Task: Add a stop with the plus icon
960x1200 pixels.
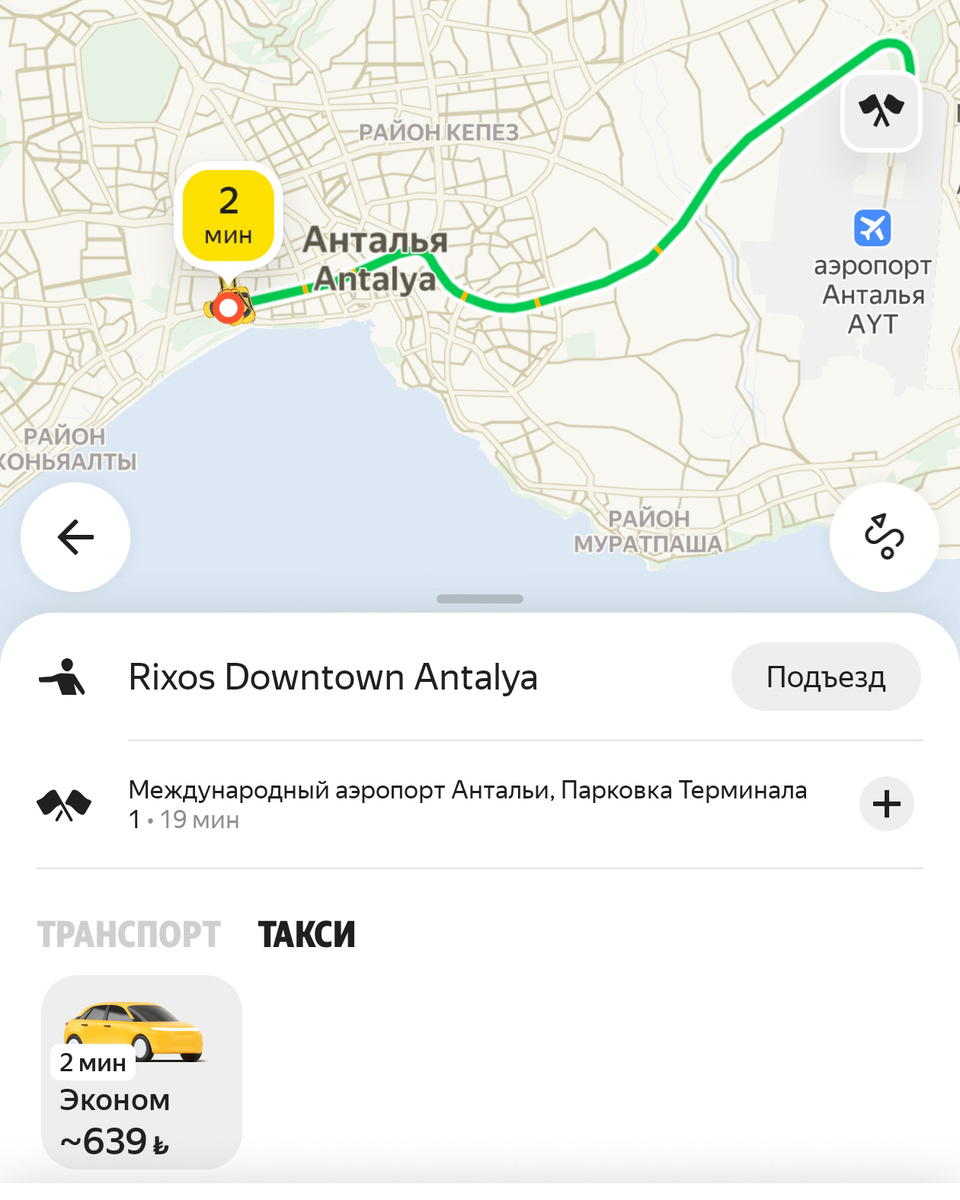Action: (887, 804)
